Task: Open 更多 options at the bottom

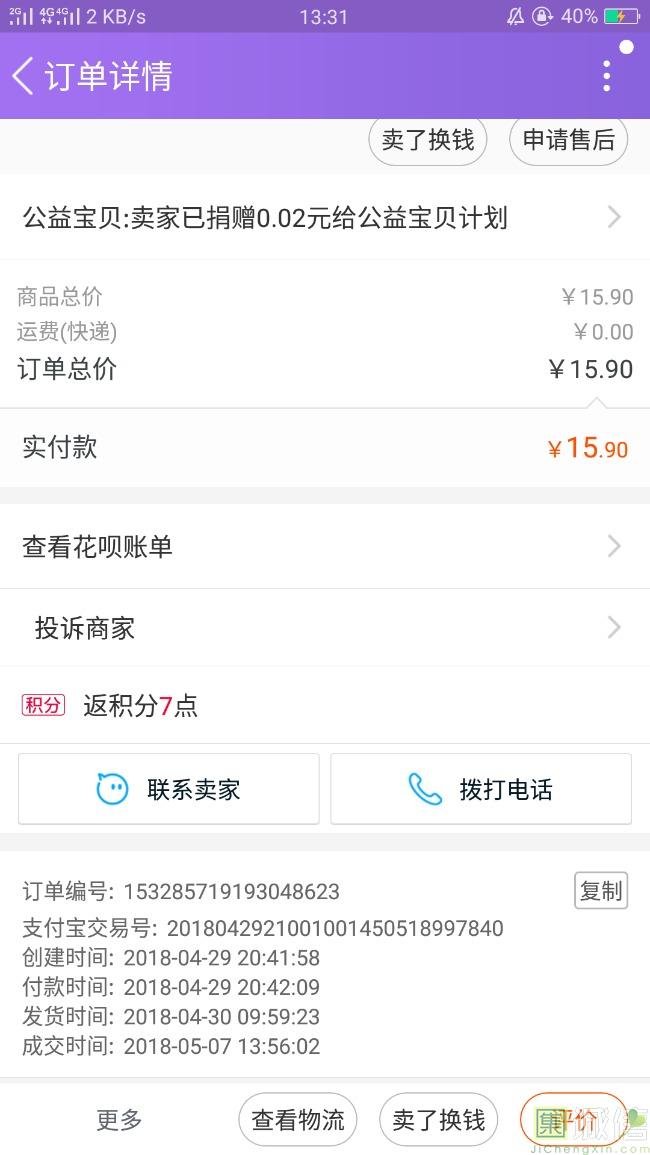Action: tap(119, 1120)
